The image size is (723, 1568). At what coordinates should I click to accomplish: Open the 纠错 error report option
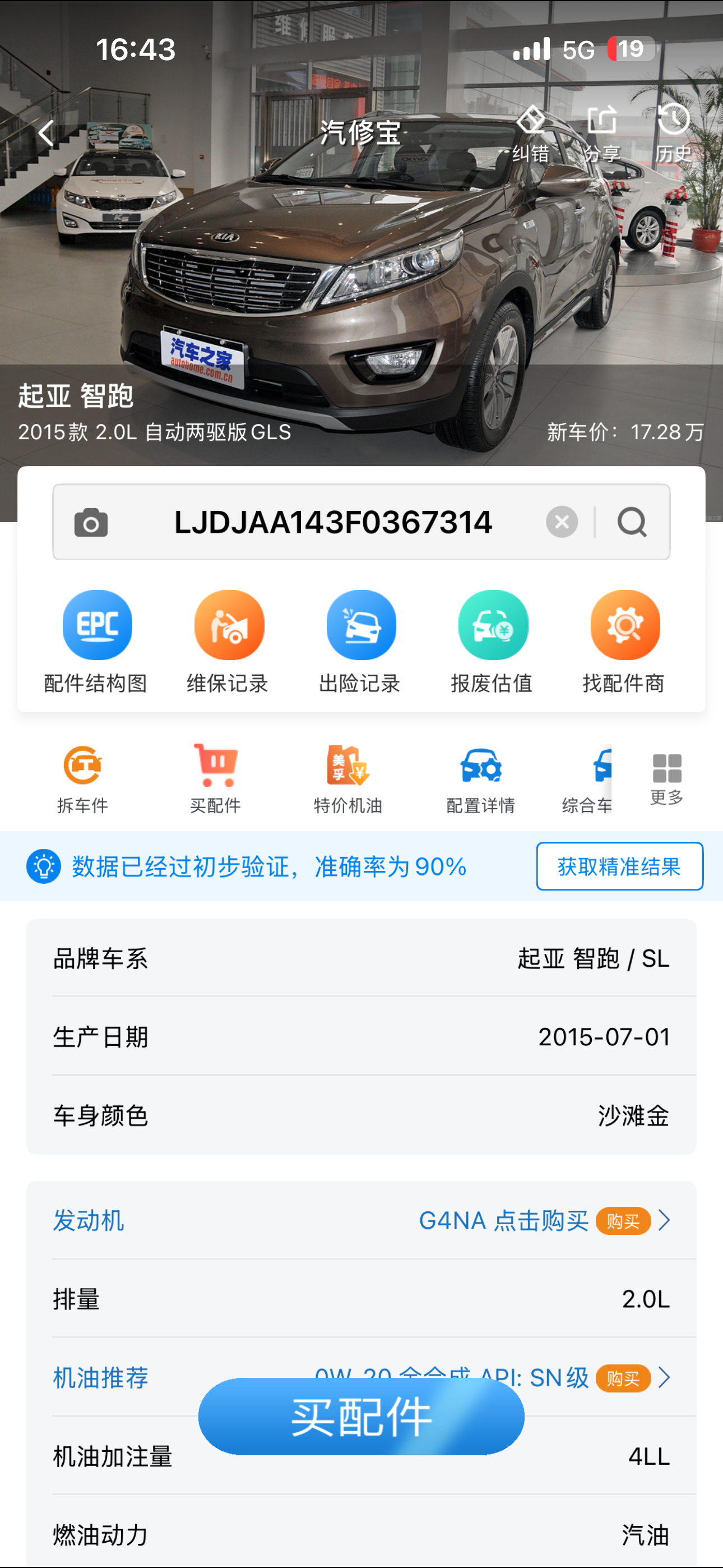531,133
